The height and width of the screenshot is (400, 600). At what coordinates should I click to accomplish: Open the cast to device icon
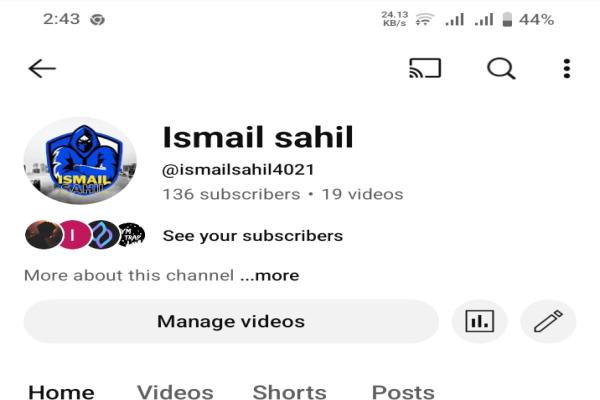425,68
